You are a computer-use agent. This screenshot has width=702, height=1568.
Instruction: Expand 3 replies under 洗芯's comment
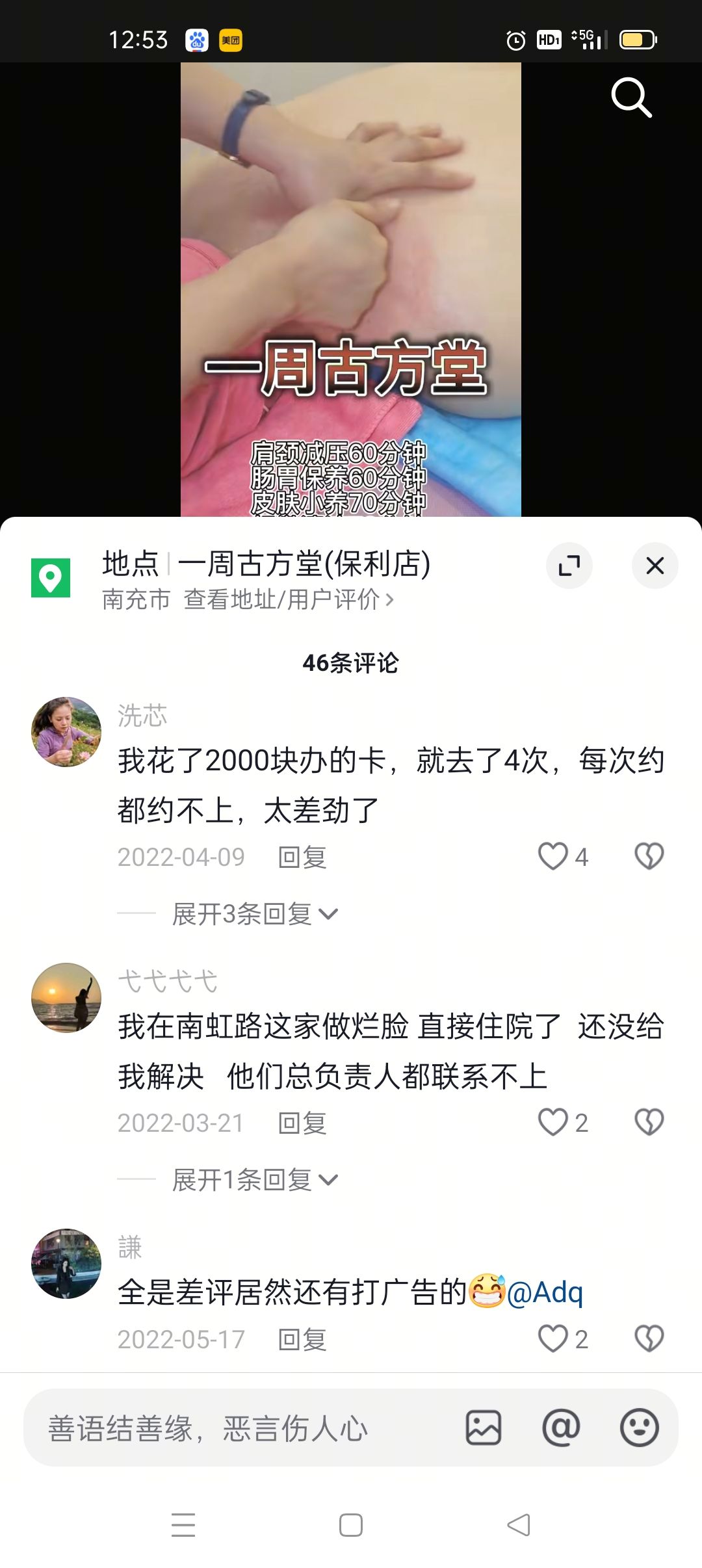(255, 914)
